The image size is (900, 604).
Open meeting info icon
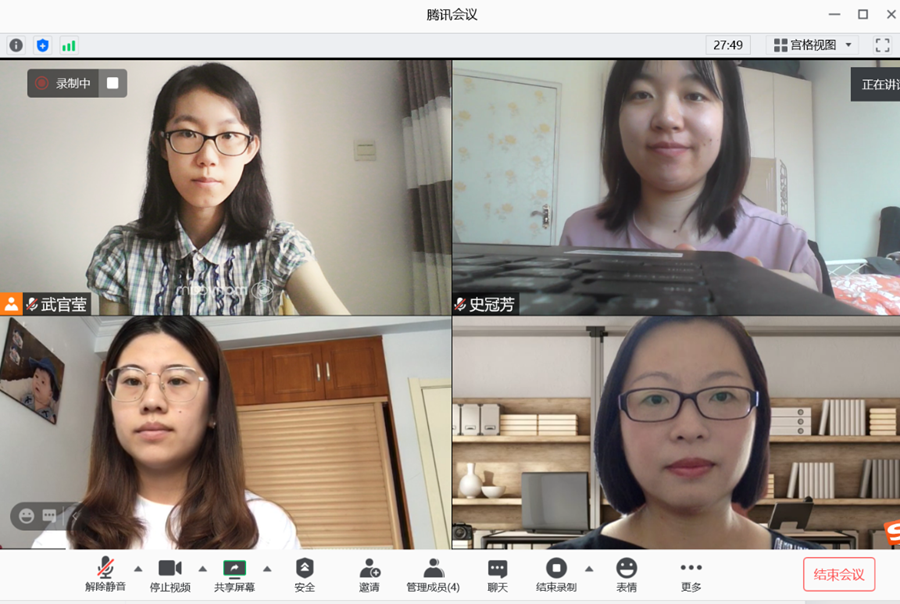(x=16, y=45)
